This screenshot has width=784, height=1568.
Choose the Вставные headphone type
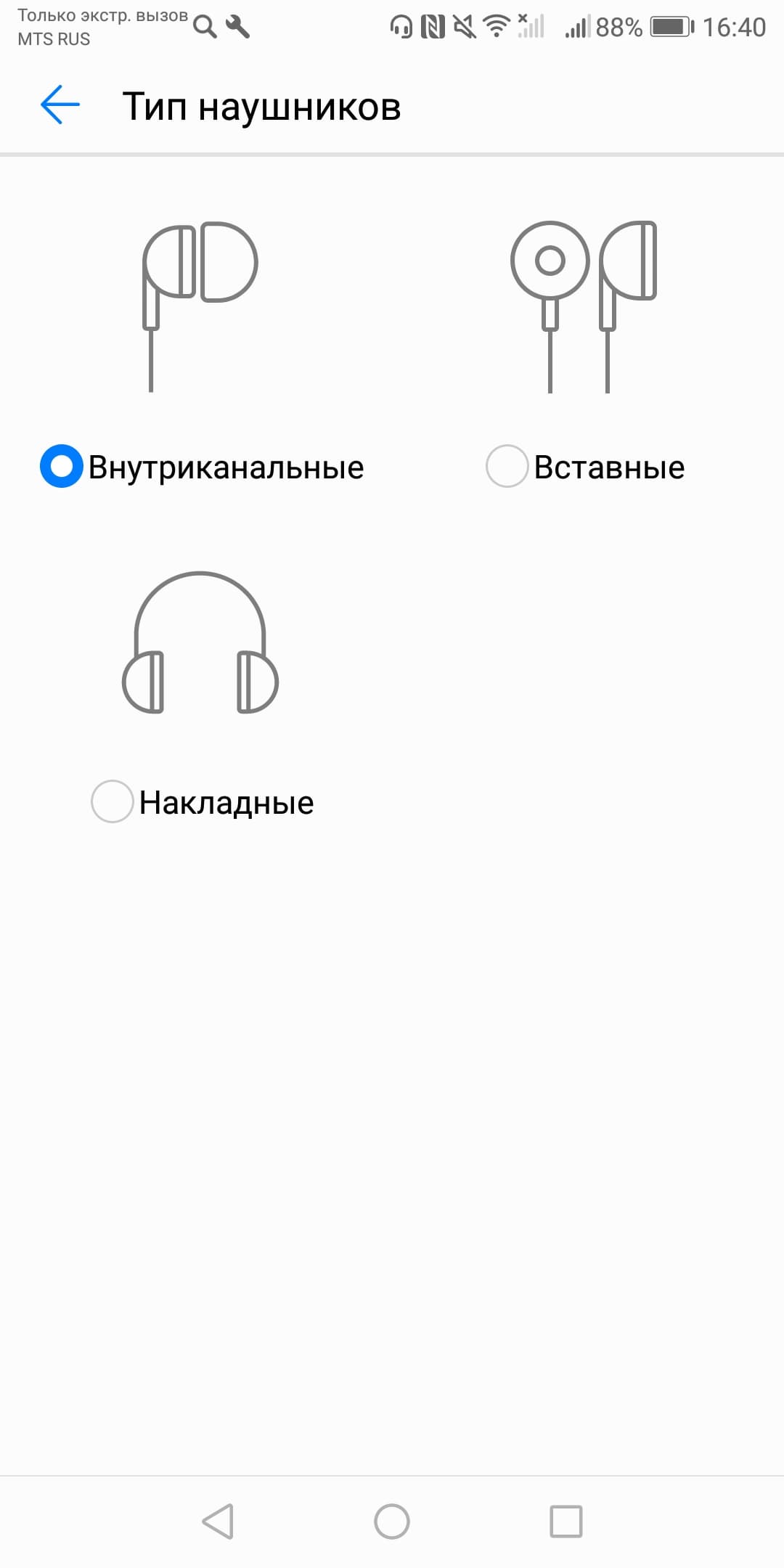coord(507,466)
